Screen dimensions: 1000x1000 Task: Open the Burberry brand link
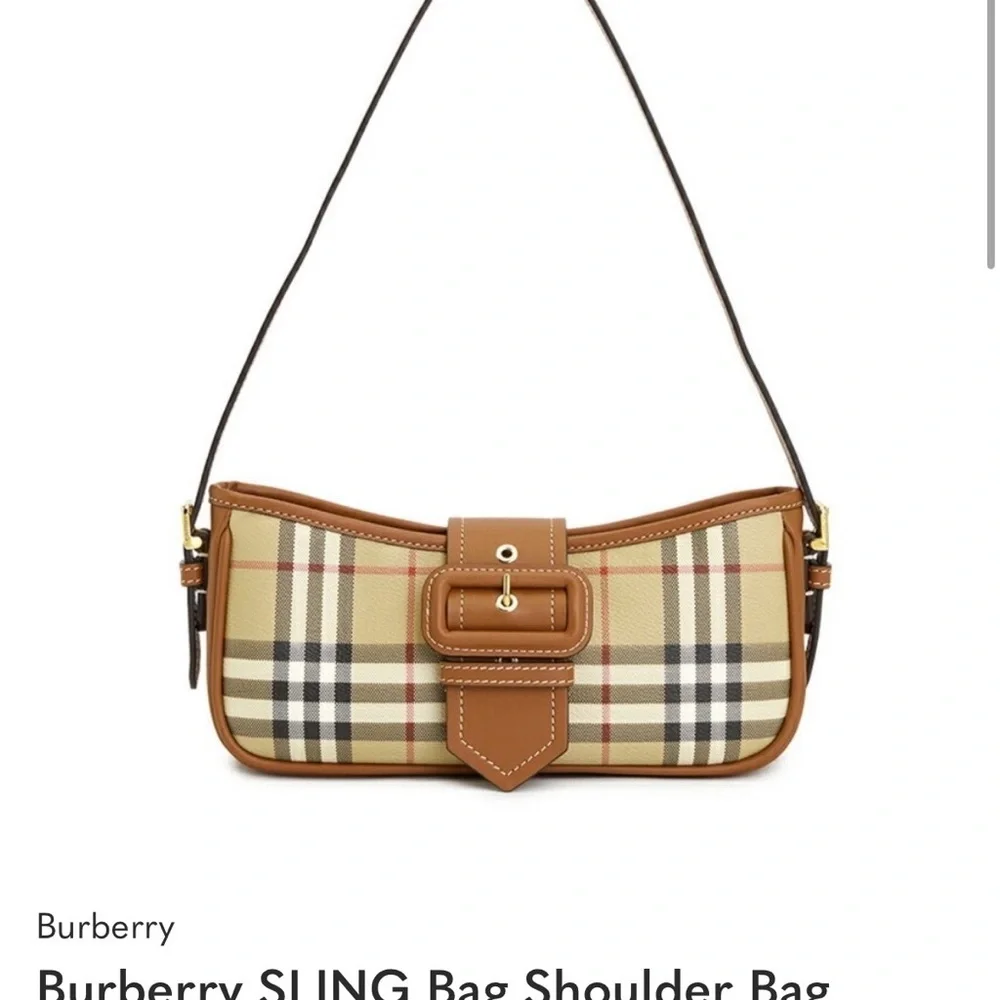[106, 927]
